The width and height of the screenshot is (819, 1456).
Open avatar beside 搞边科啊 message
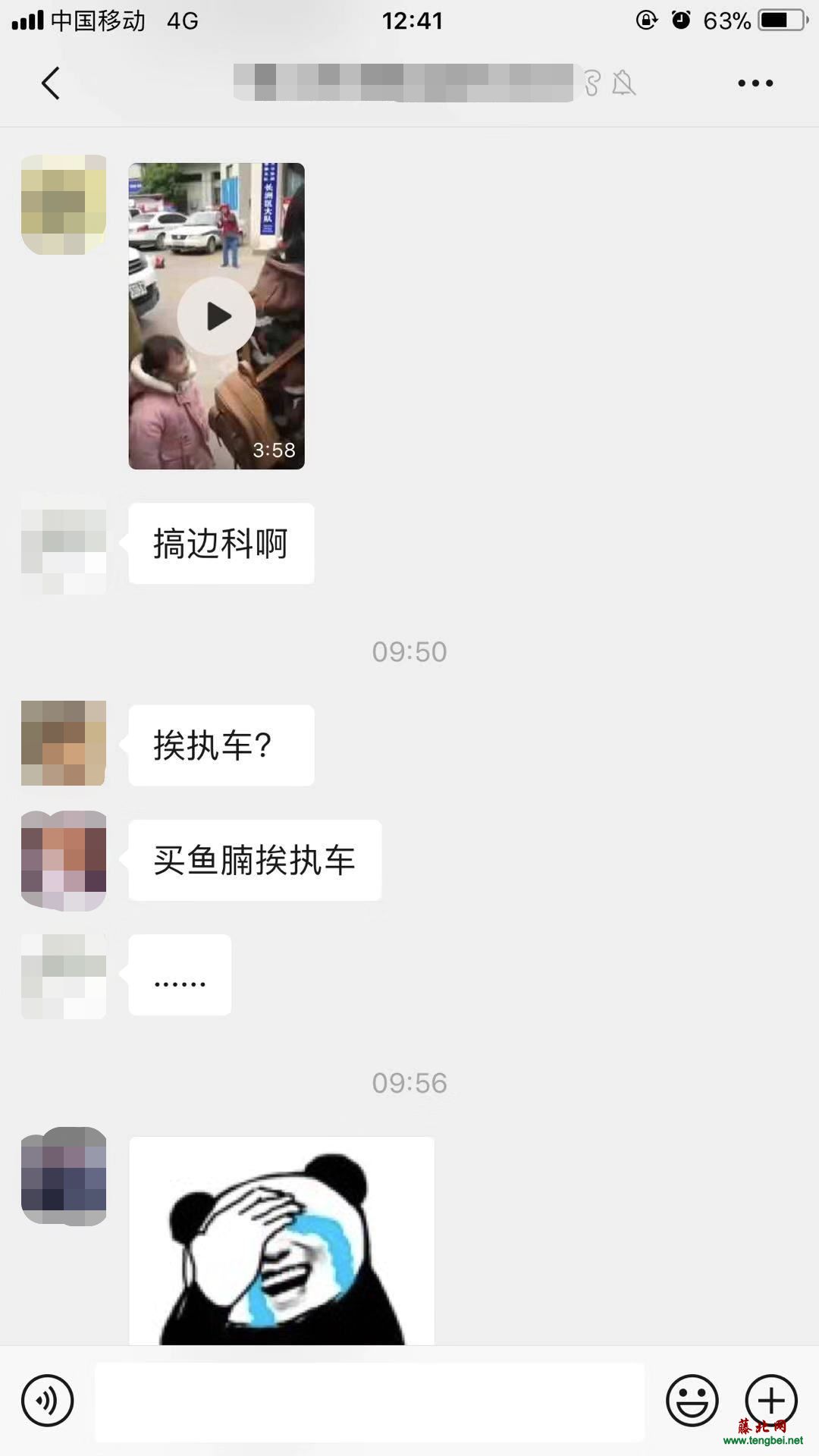click(x=64, y=544)
